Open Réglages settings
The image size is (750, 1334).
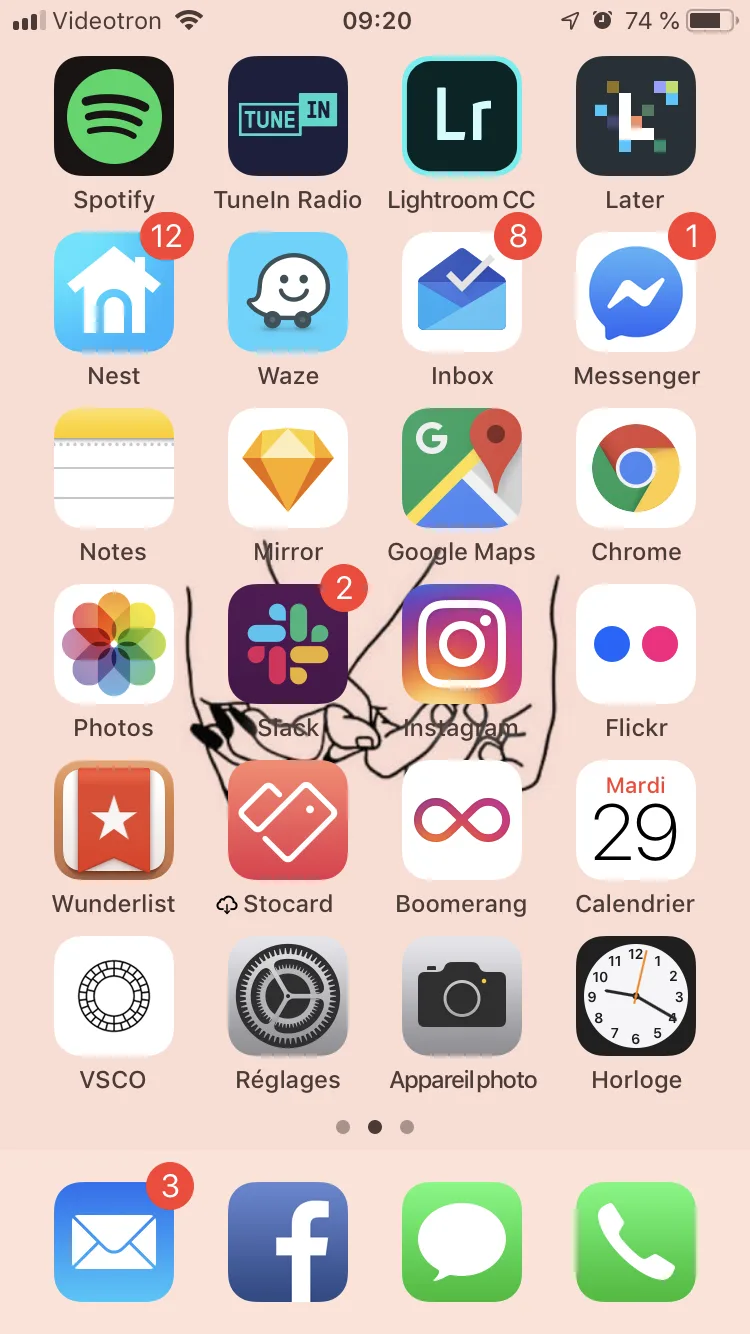(288, 996)
